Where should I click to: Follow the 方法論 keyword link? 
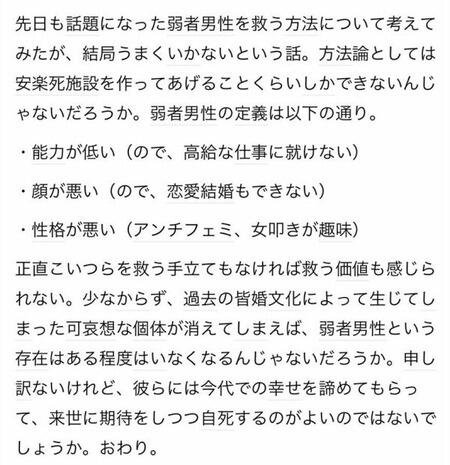coord(344,53)
